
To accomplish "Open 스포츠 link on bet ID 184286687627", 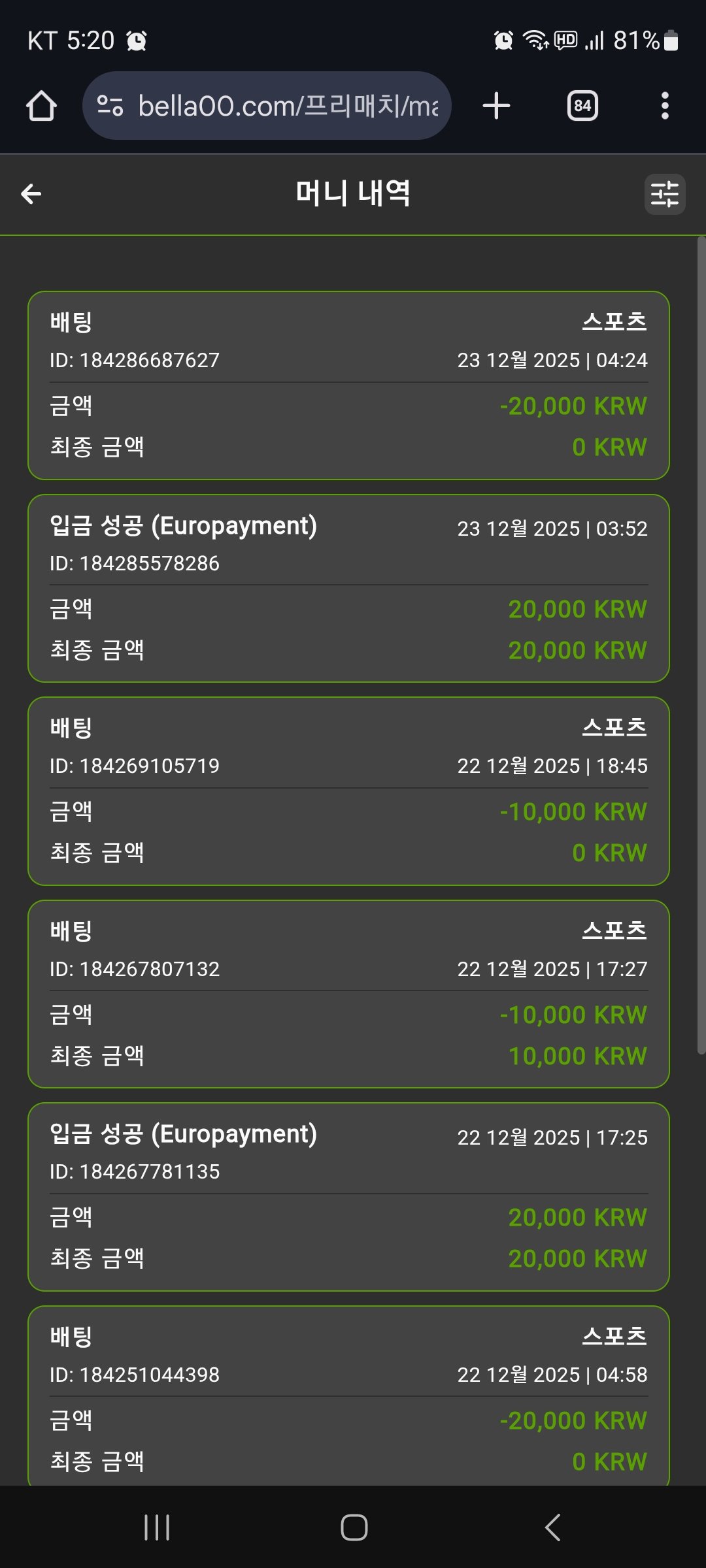I will tap(614, 321).
